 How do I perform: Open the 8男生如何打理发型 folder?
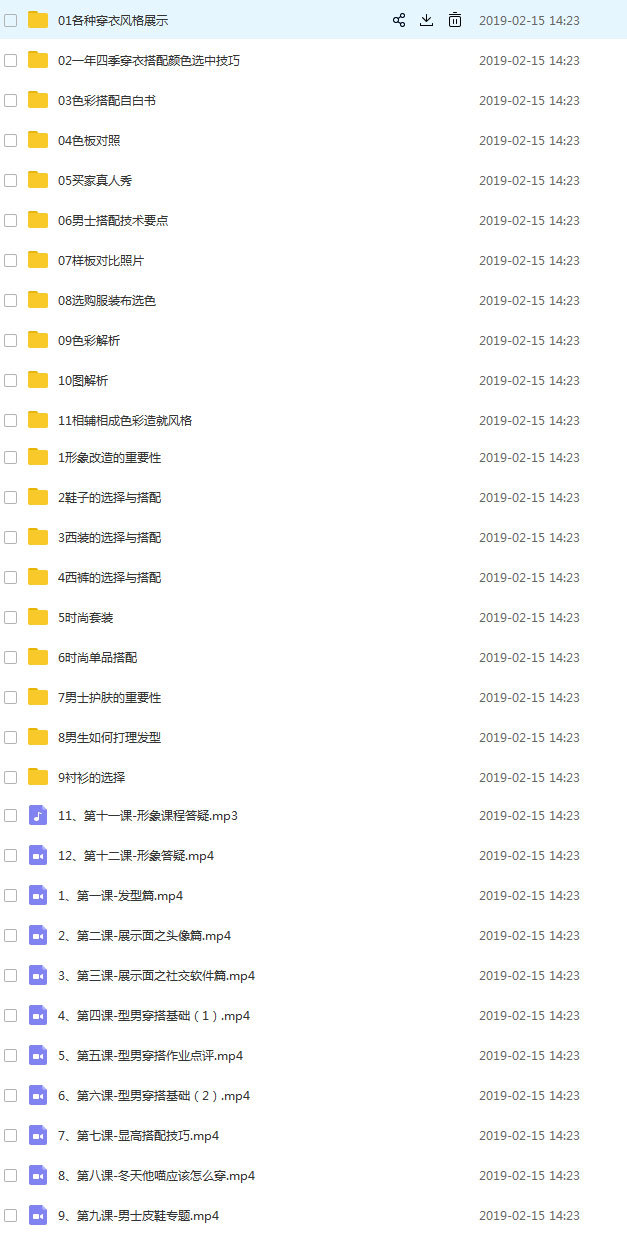tap(109, 737)
